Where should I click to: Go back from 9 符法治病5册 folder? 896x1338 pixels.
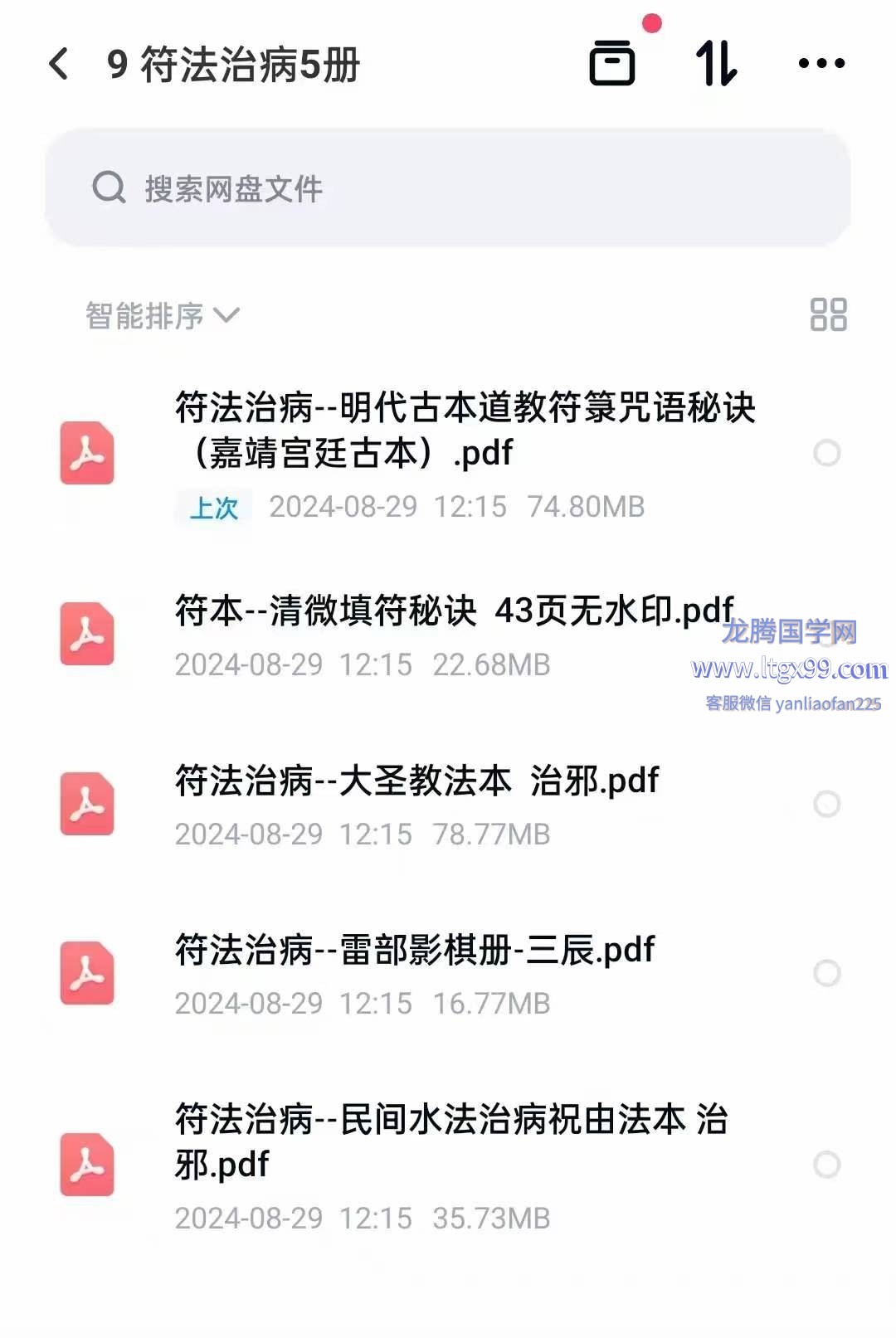click(x=59, y=64)
